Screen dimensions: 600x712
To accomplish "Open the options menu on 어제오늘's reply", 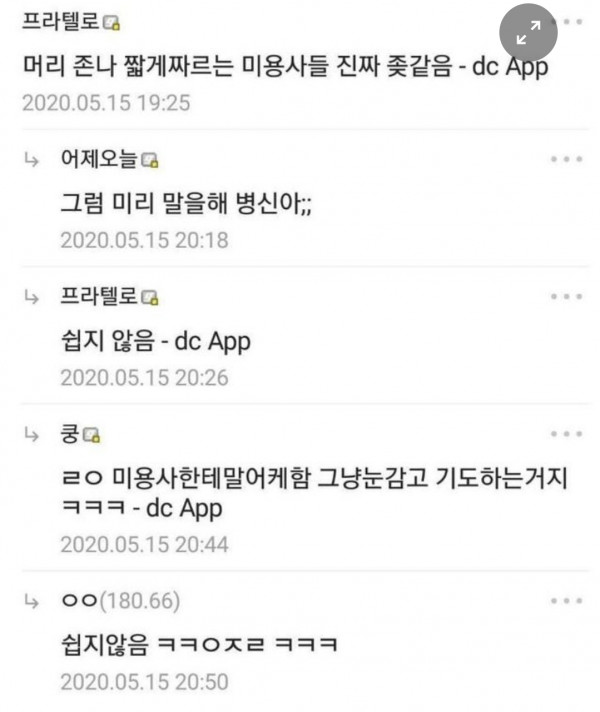I will [565, 160].
